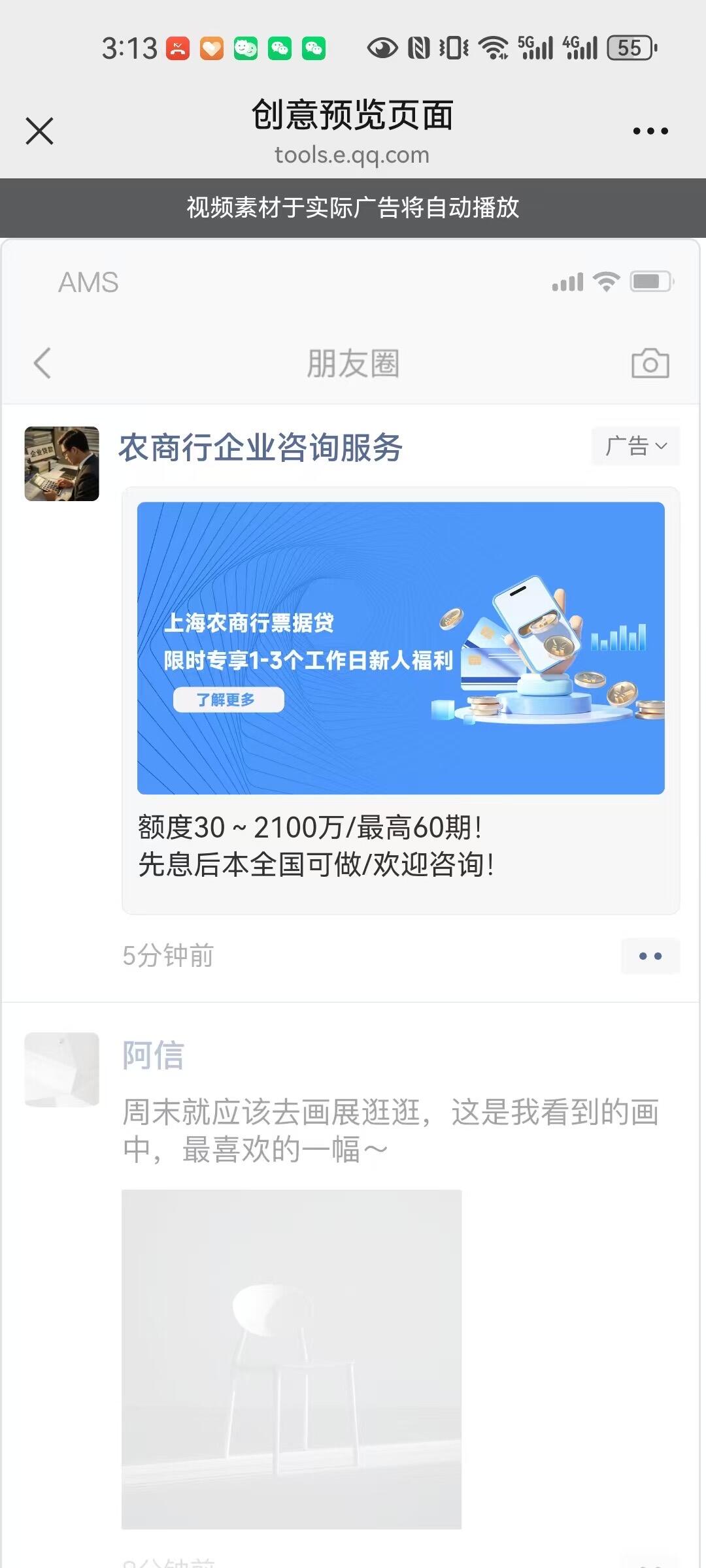This screenshot has width=706, height=1568.
Task: Tap the two-dot comment button under the ad
Action: (650, 956)
